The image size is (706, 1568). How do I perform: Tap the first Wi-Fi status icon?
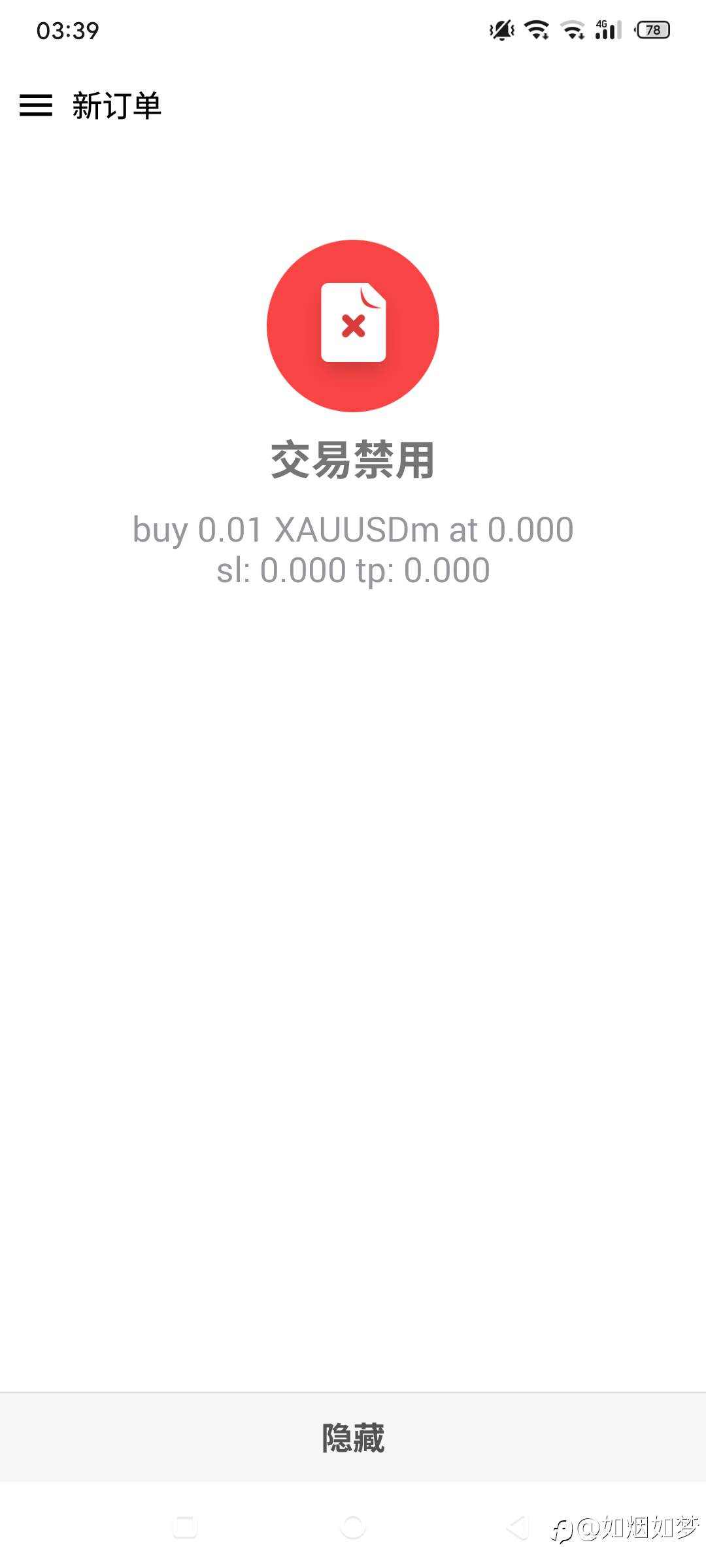tap(538, 29)
